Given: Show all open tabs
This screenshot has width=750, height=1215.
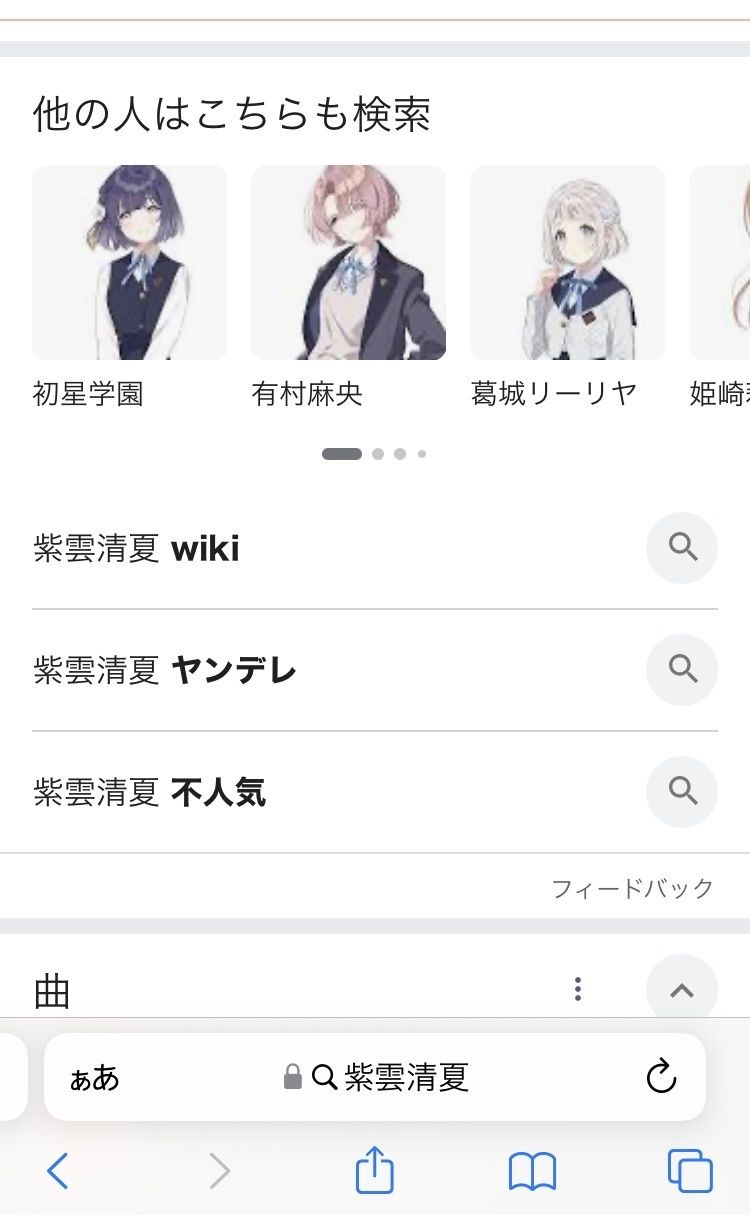Looking at the screenshot, I should 689,1171.
